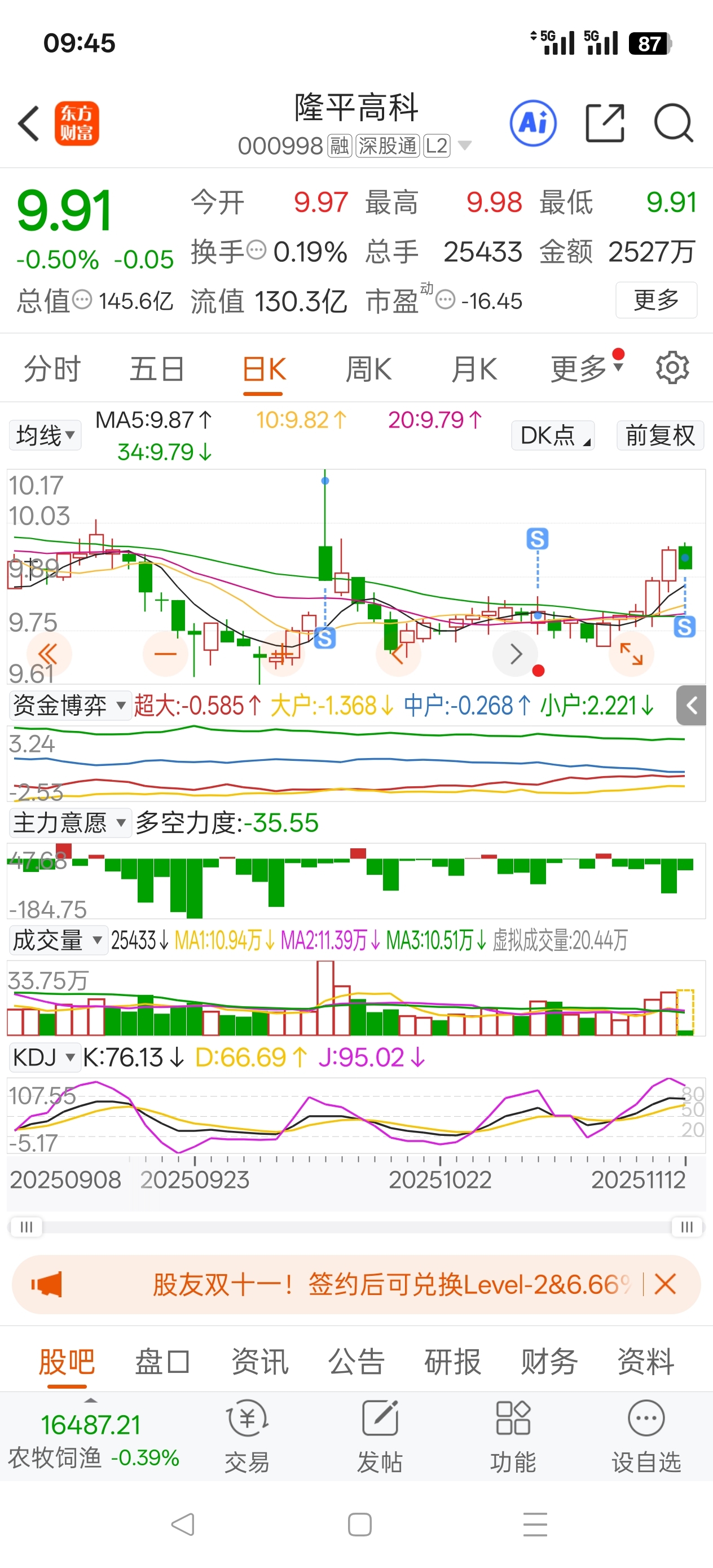Image resolution: width=713 pixels, height=1568 pixels.
Task: Tap 更多 button for more quote data
Action: [656, 300]
